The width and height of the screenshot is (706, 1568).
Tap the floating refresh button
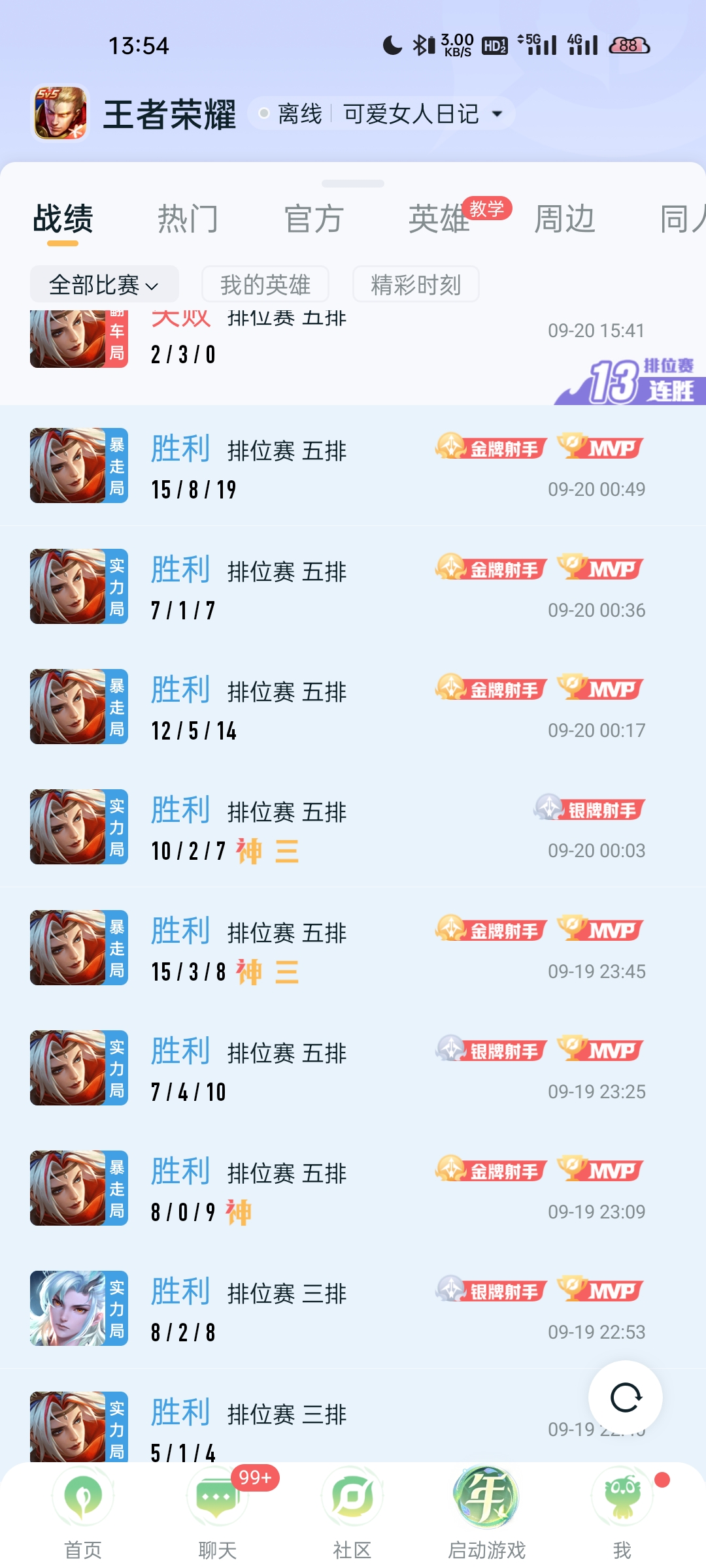[x=626, y=1397]
